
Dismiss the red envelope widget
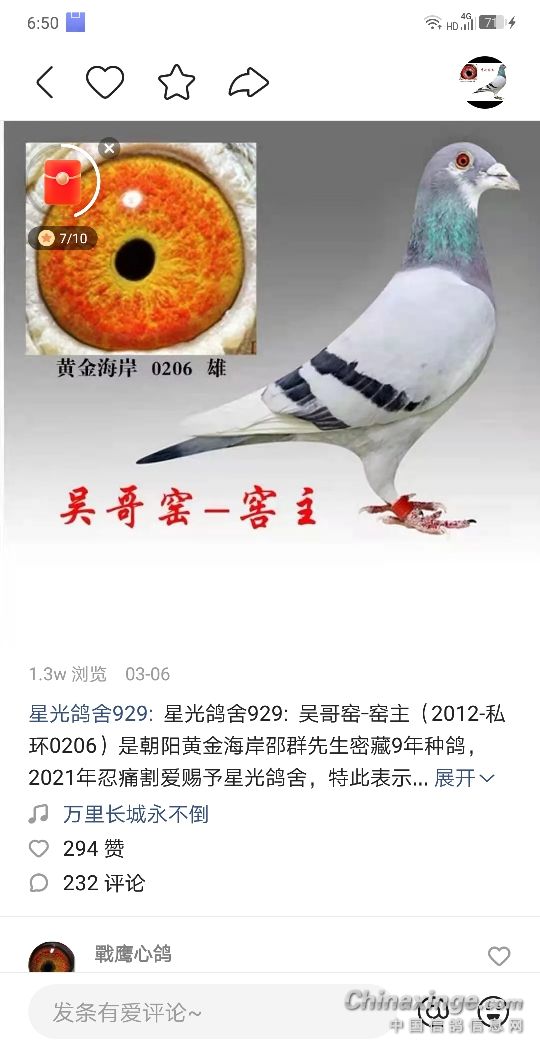109,148
